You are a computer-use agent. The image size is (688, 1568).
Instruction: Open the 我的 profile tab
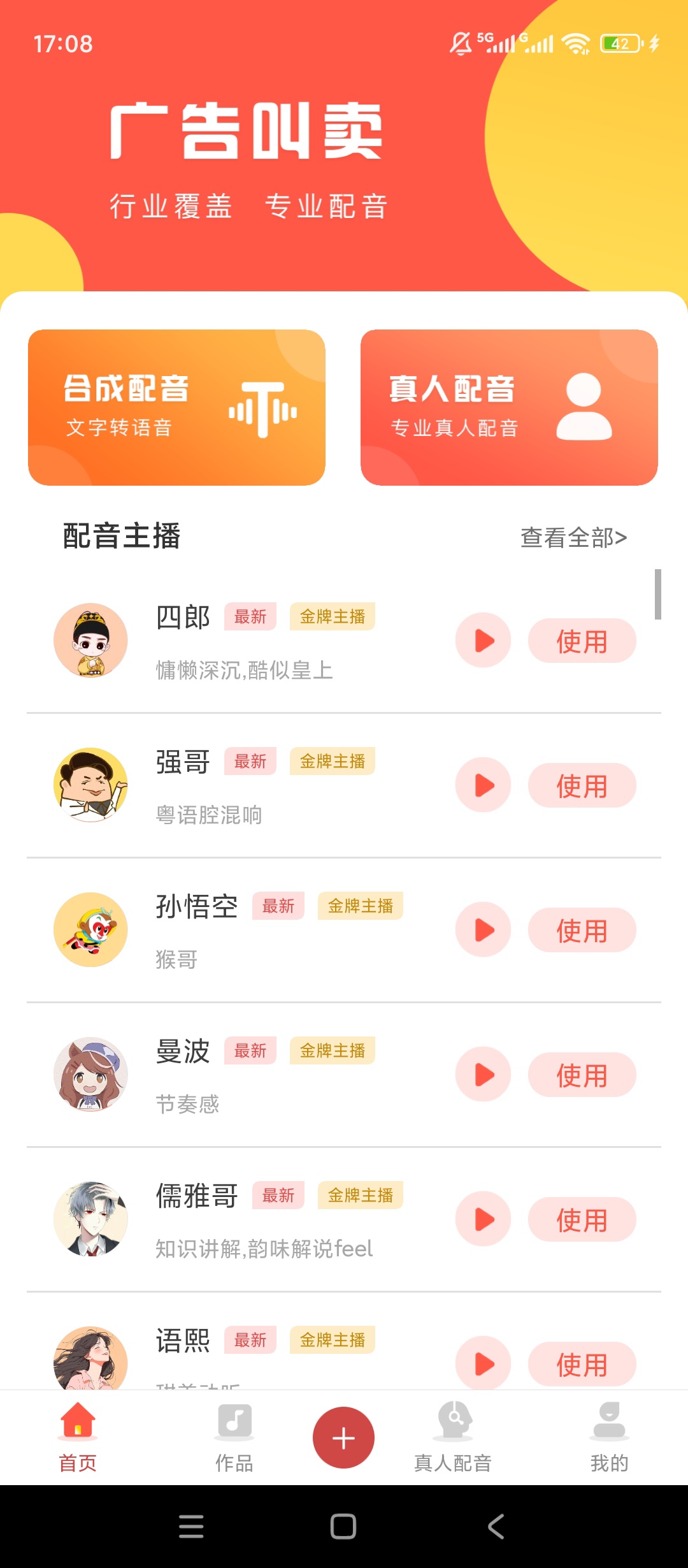[610, 1438]
